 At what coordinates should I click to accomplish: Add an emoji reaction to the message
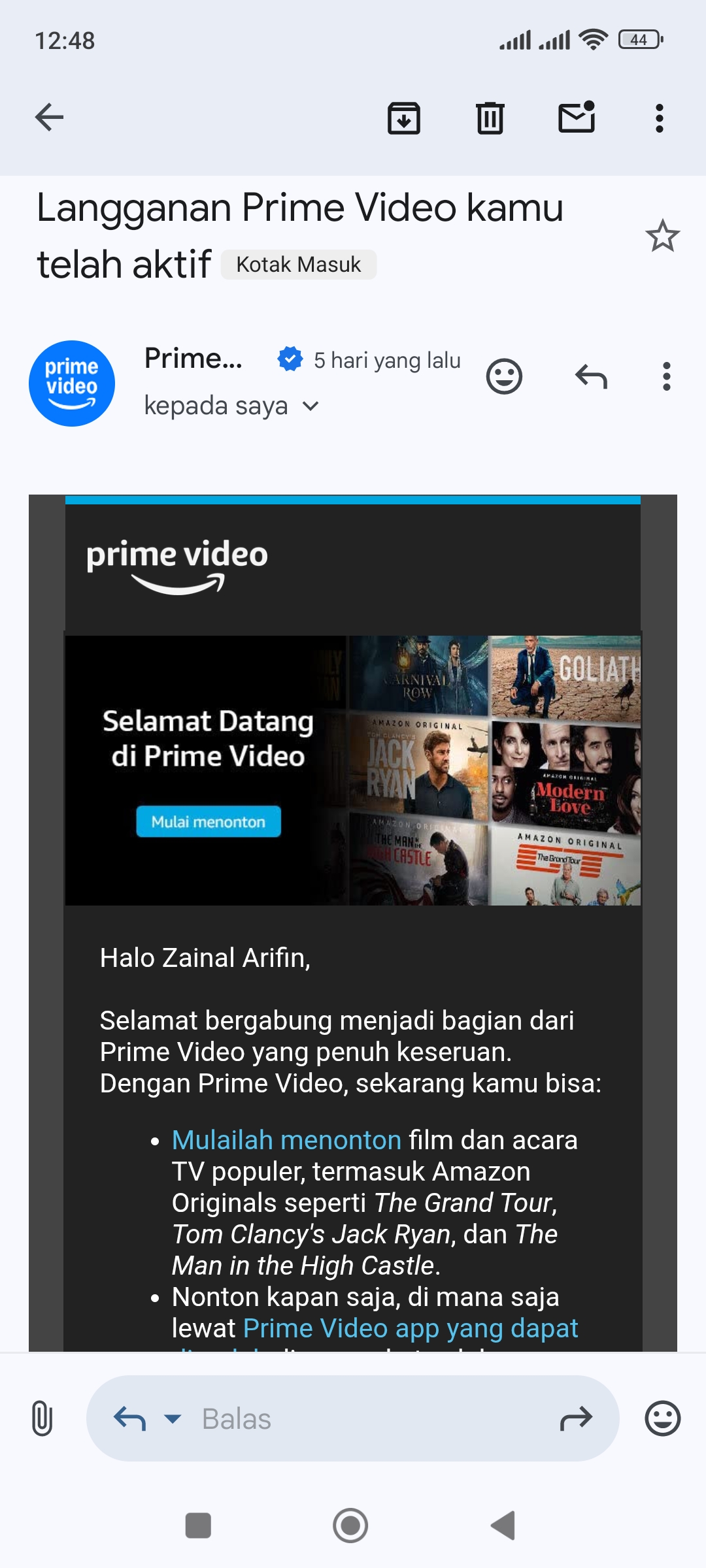pos(503,377)
